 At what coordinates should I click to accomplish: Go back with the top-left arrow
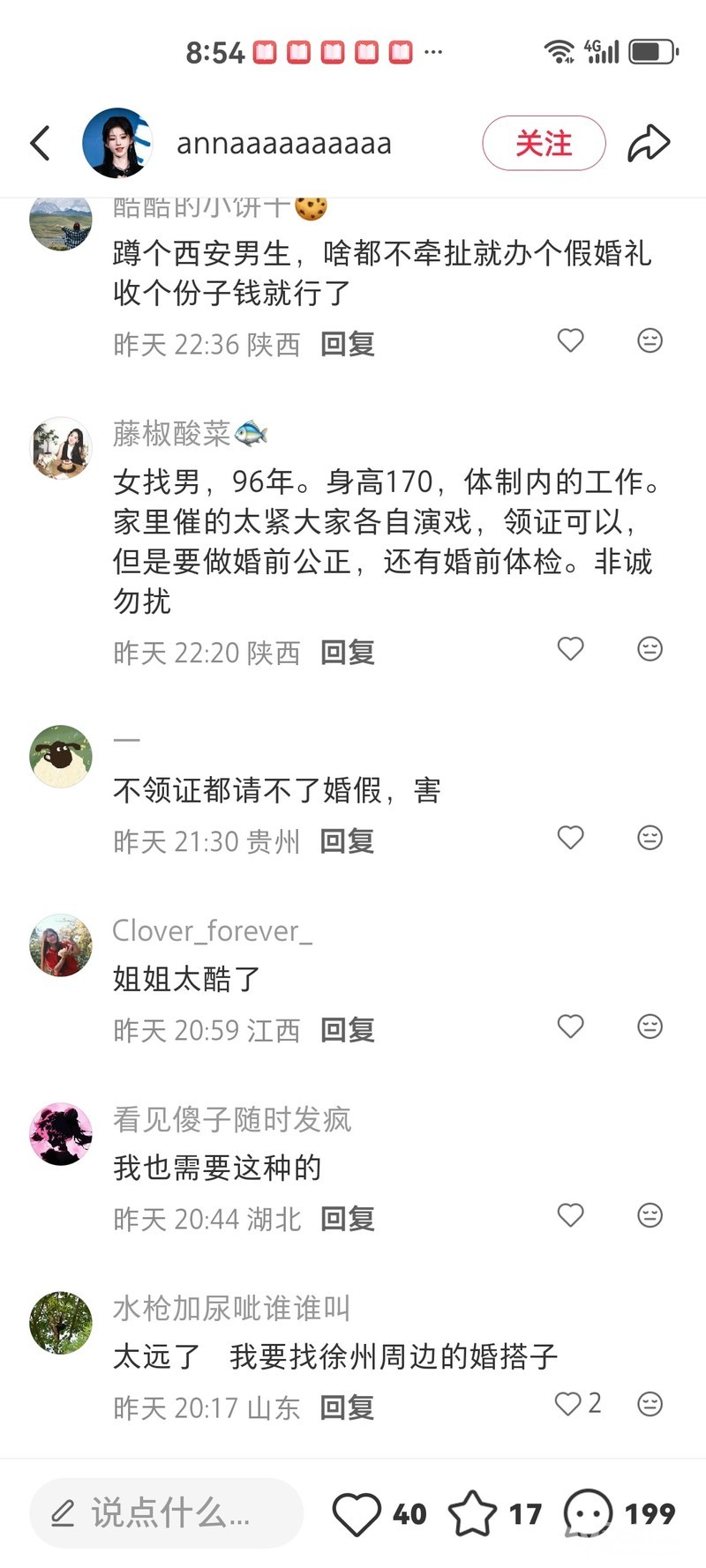pos(41,143)
